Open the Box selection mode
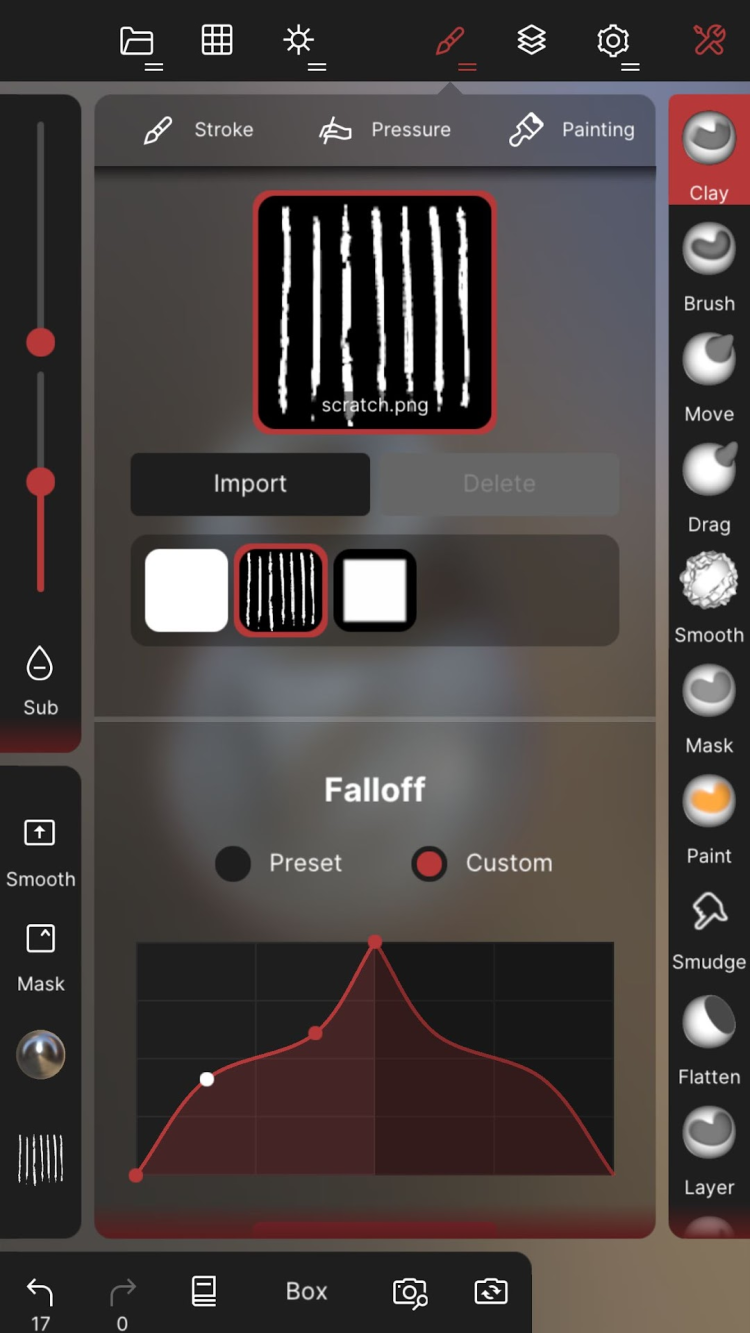Viewport: 750px width, 1333px height. [306, 1291]
